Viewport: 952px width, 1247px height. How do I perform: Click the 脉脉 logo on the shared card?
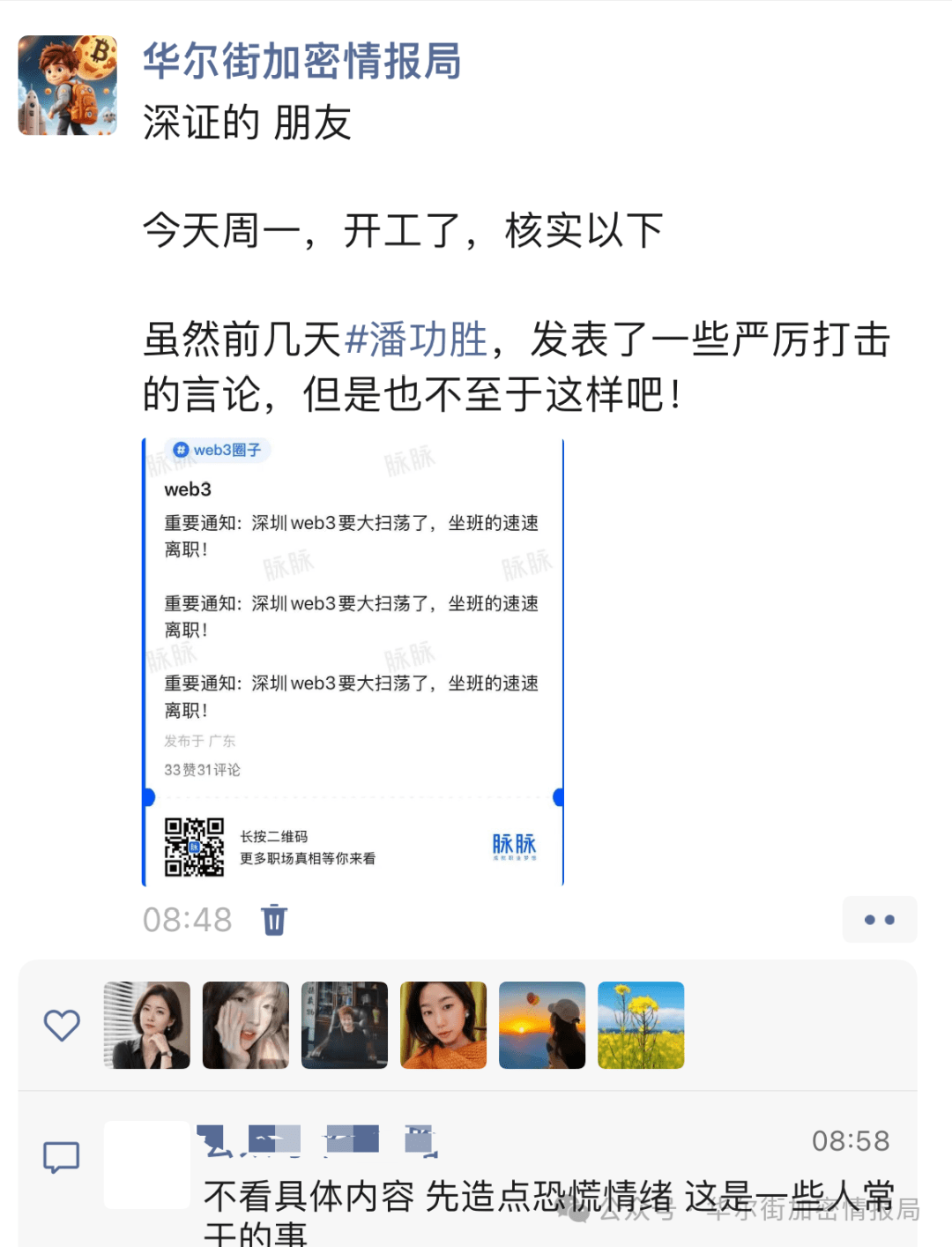(x=516, y=844)
